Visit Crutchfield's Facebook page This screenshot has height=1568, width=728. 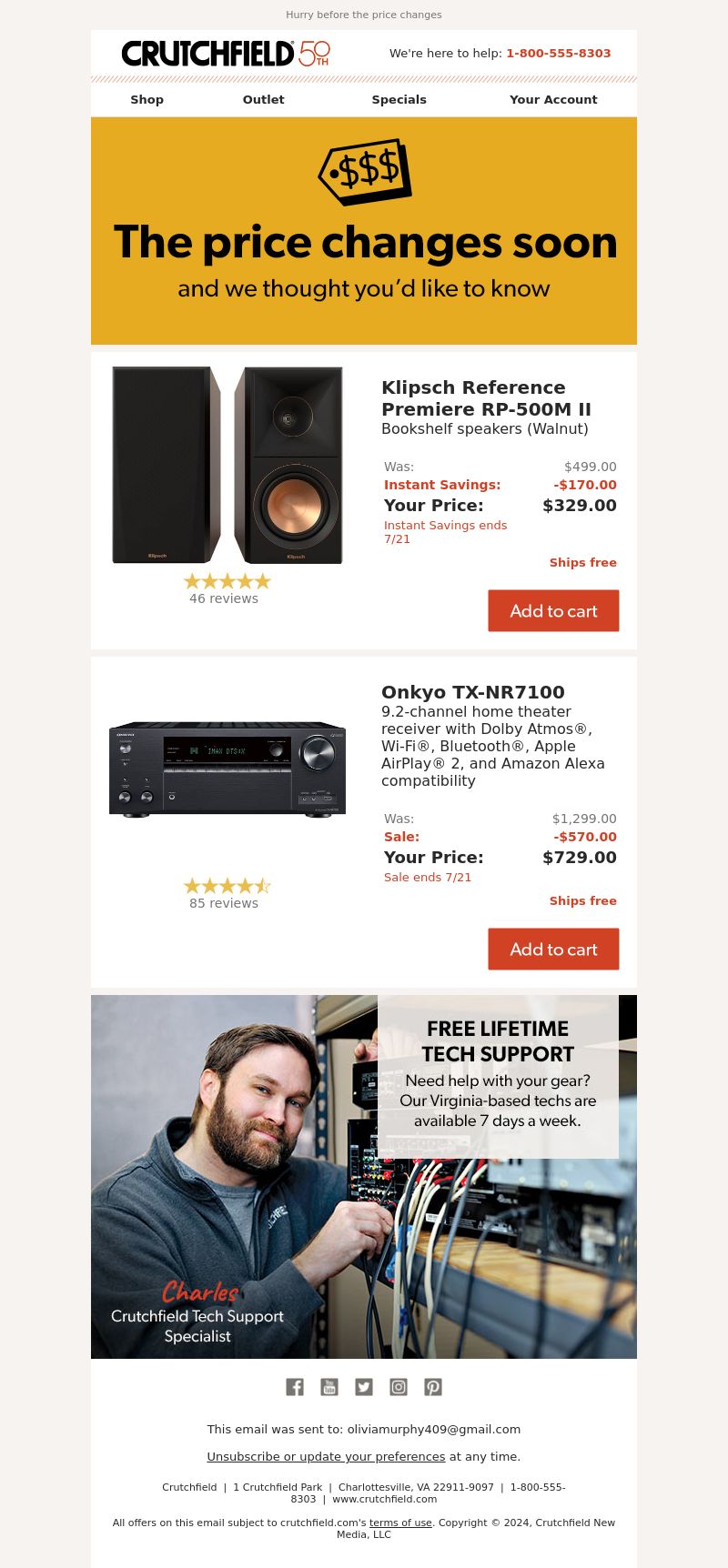tap(295, 1387)
